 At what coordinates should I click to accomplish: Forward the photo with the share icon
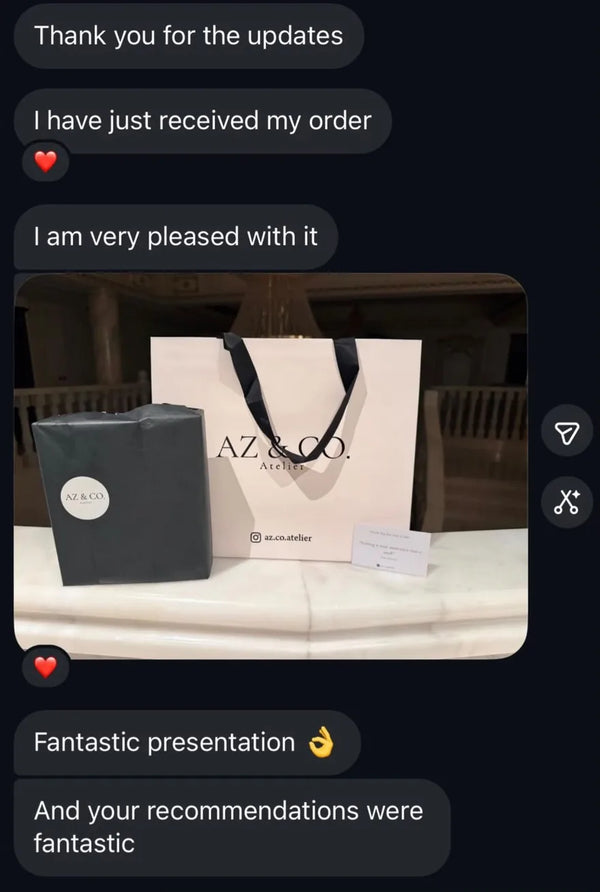(x=566, y=433)
